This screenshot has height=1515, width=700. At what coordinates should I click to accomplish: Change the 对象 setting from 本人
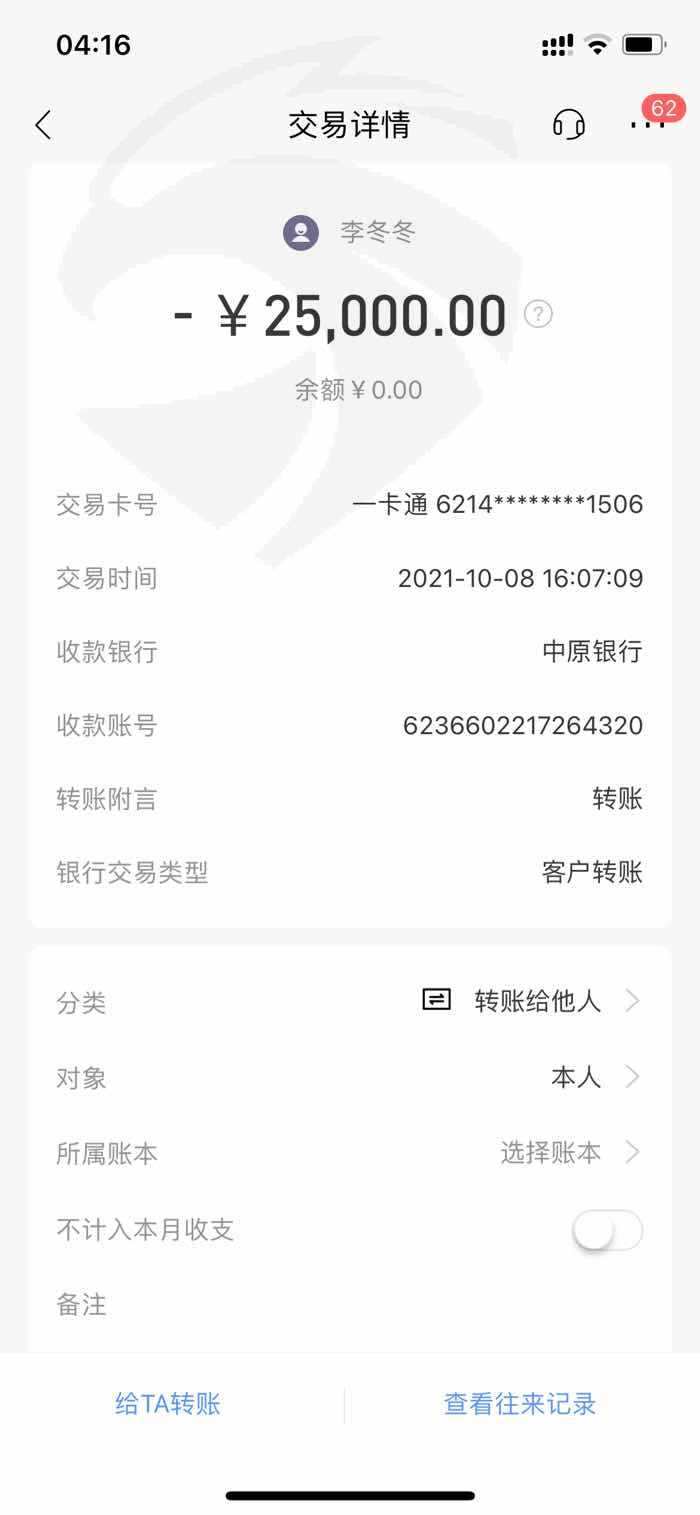350,1077
